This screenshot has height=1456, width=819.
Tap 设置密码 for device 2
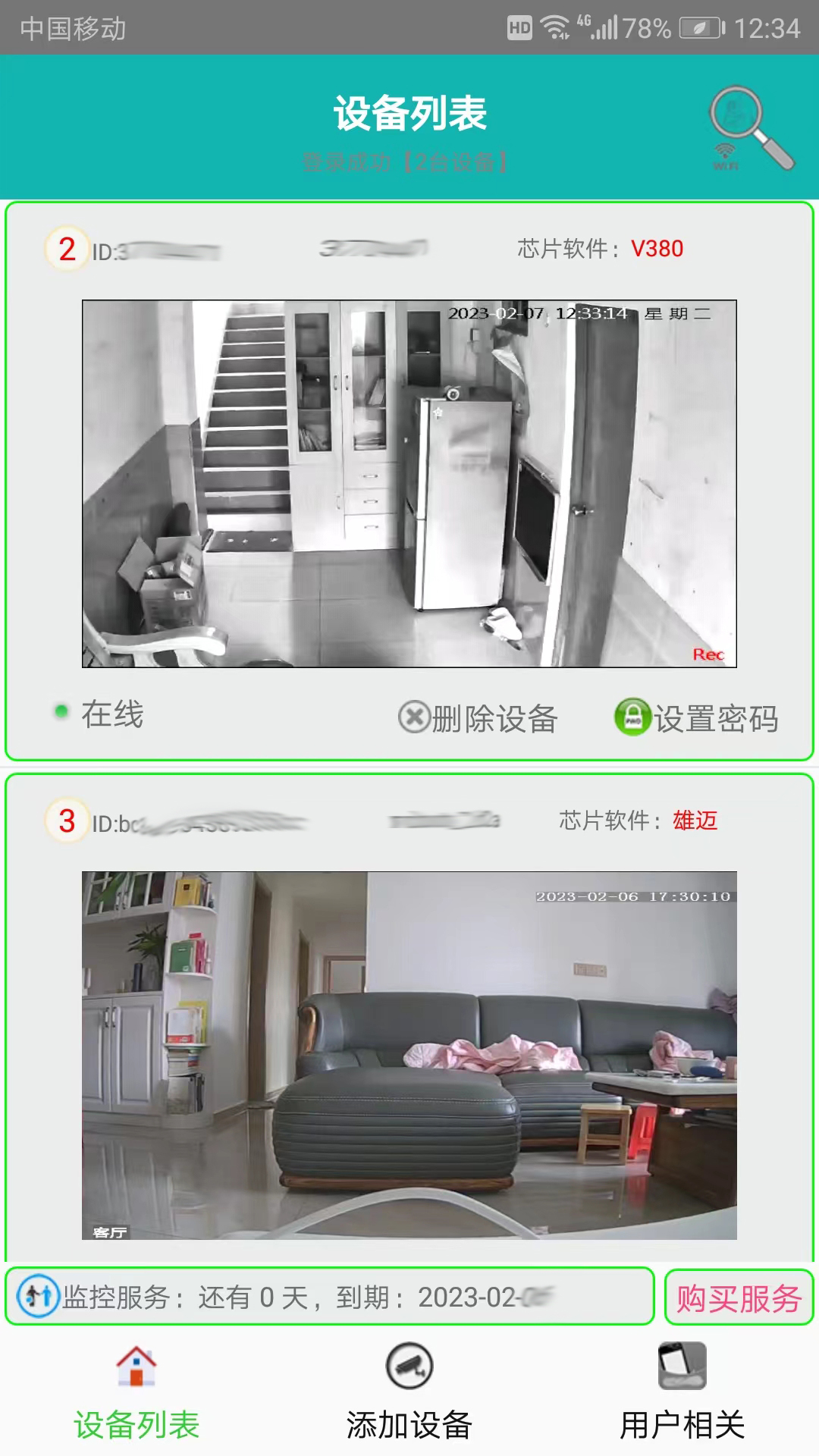pyautogui.click(x=697, y=717)
